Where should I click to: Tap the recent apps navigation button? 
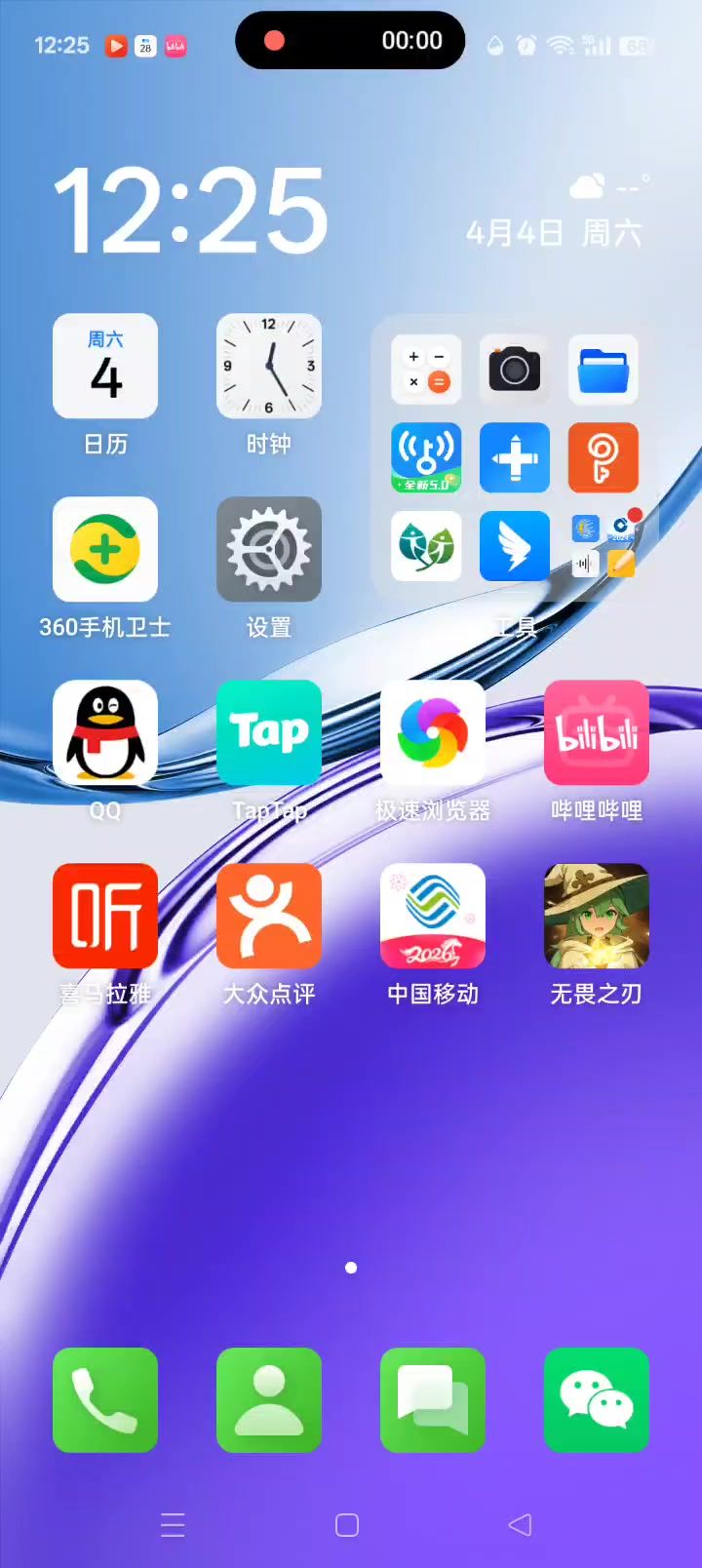(173, 1525)
